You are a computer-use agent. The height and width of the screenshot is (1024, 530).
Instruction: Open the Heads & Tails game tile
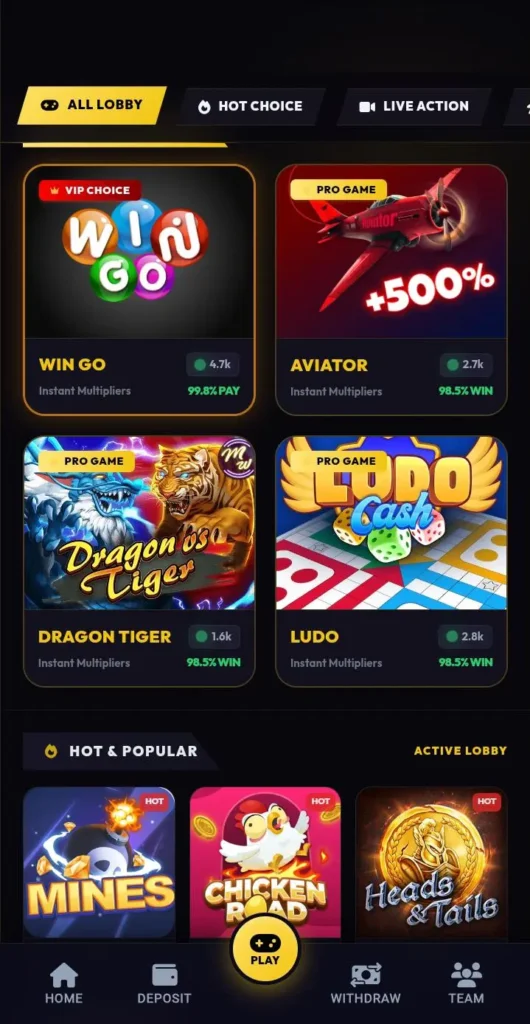(431, 862)
